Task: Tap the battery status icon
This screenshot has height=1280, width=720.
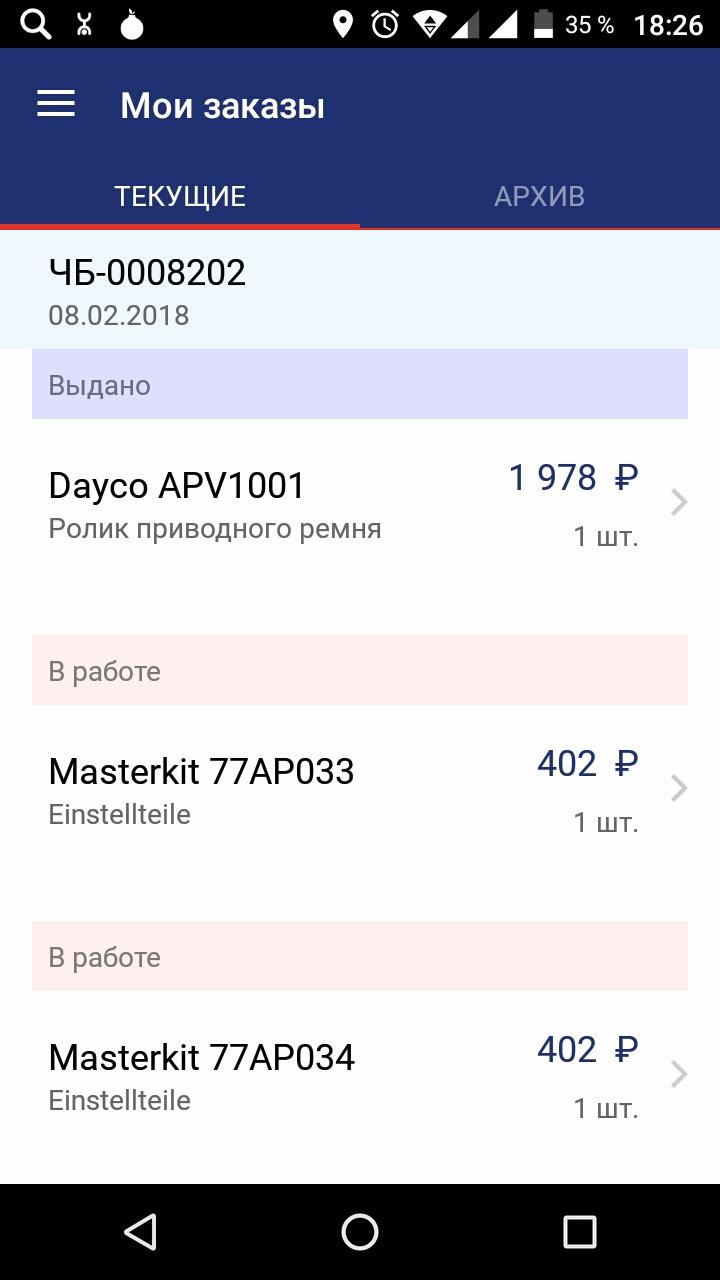Action: 543,23
